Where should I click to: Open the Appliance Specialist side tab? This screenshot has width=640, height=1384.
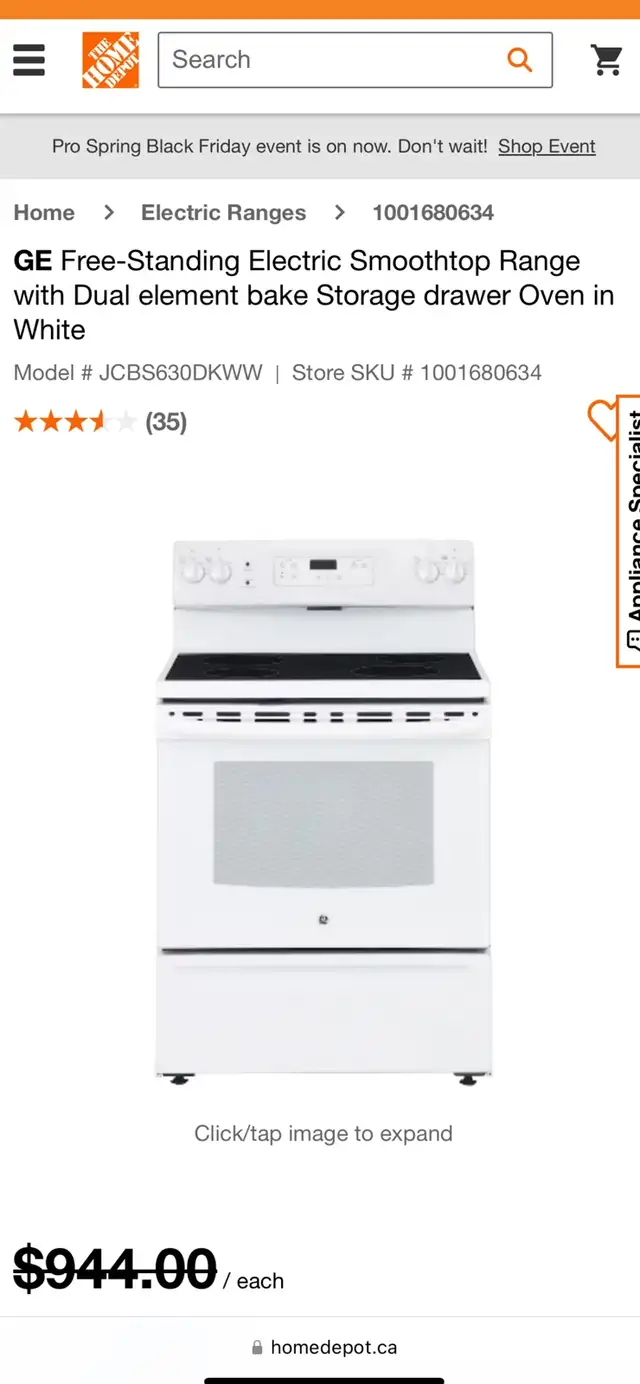(x=629, y=530)
